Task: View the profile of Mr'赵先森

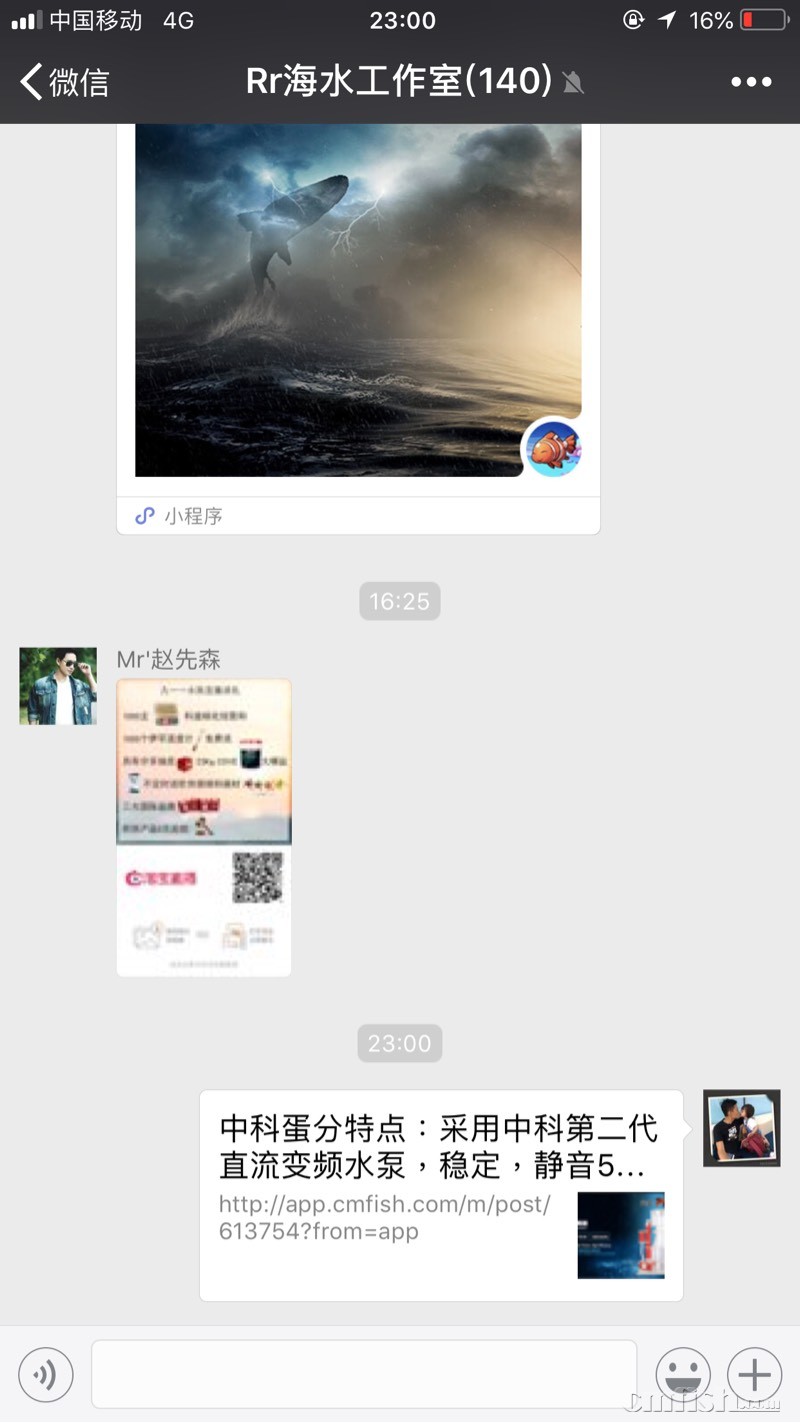Action: click(x=58, y=686)
